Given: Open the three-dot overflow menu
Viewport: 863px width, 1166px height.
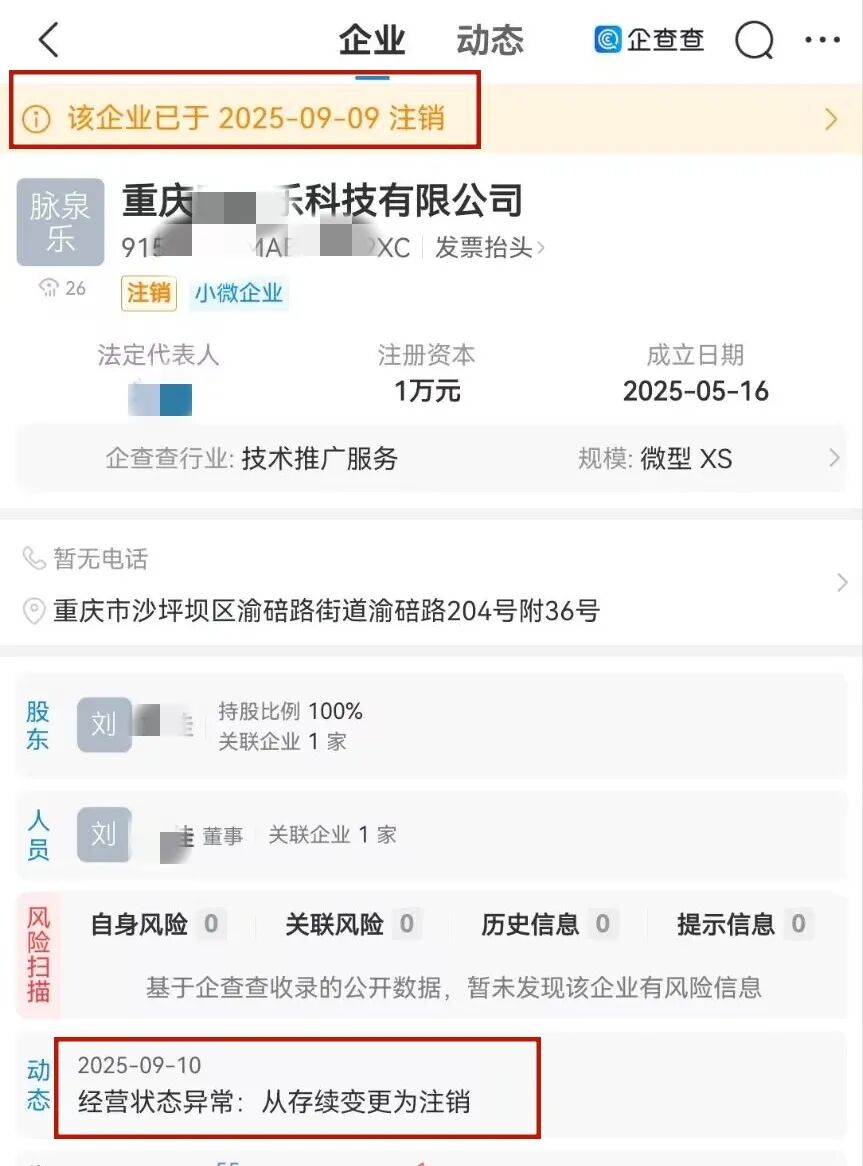Looking at the screenshot, I should coord(822,41).
